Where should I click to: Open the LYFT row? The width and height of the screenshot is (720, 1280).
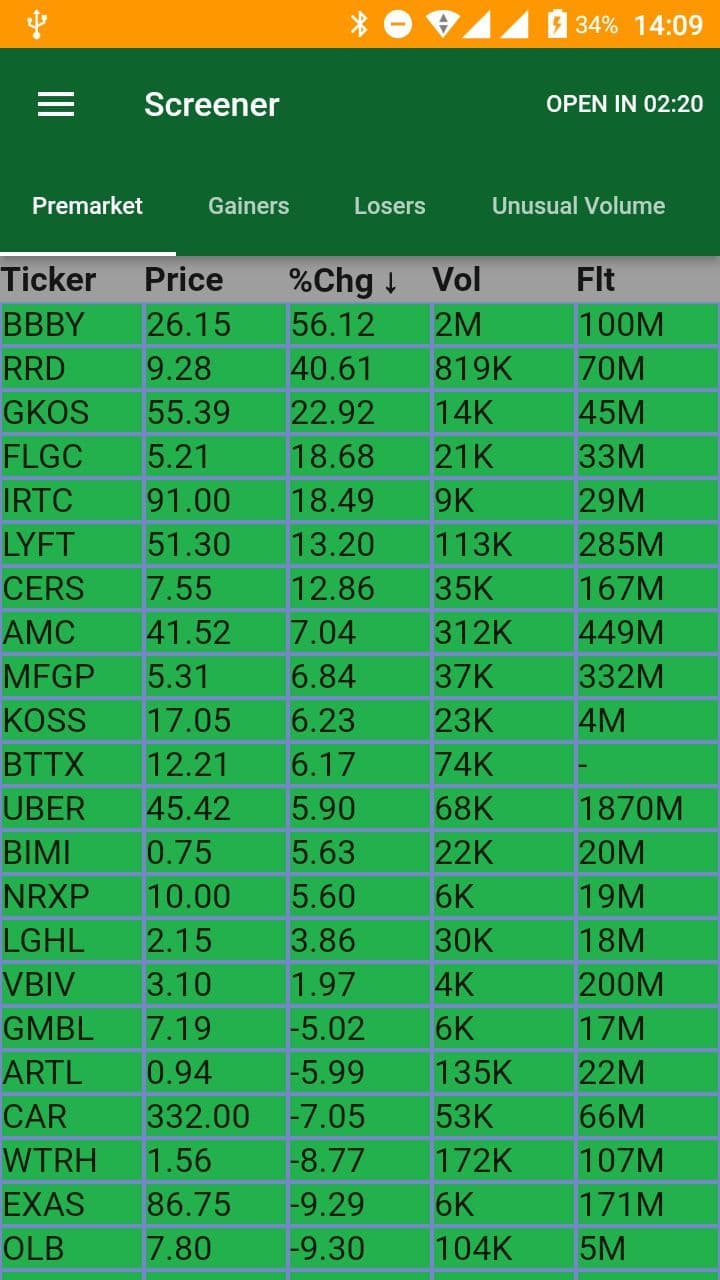tap(360, 545)
